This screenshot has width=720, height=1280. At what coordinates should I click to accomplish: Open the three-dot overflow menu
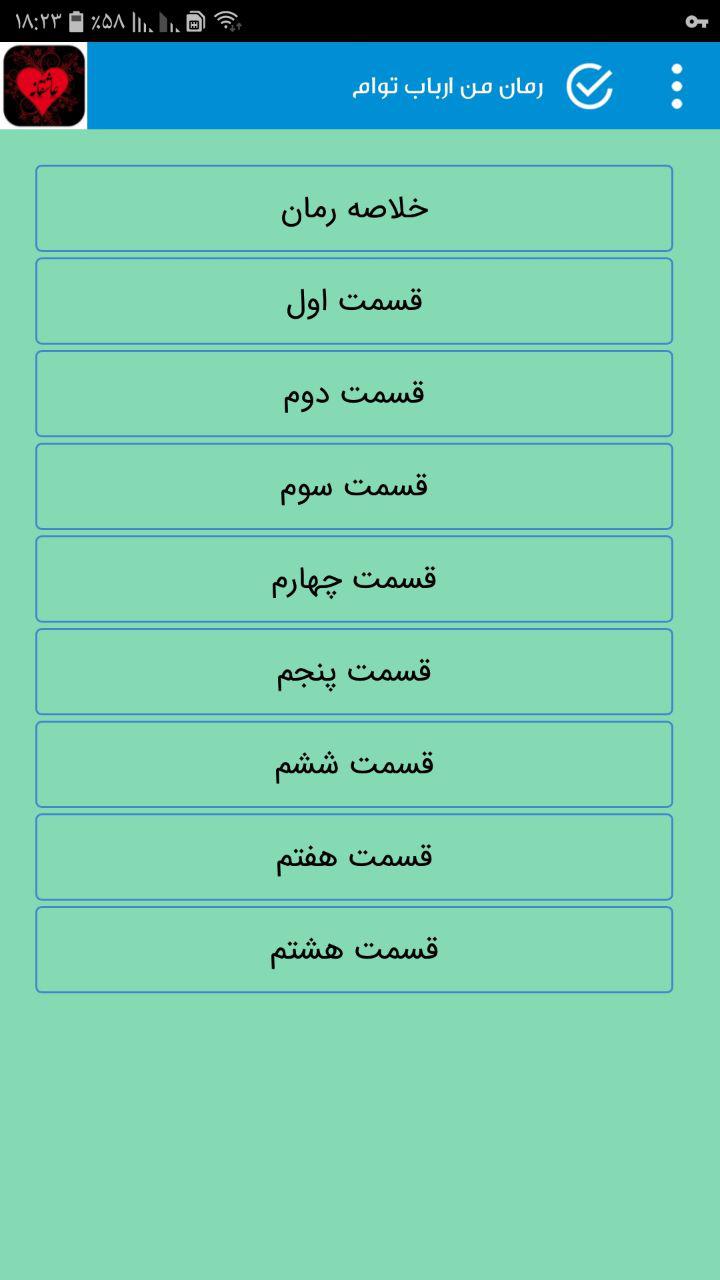[x=677, y=85]
